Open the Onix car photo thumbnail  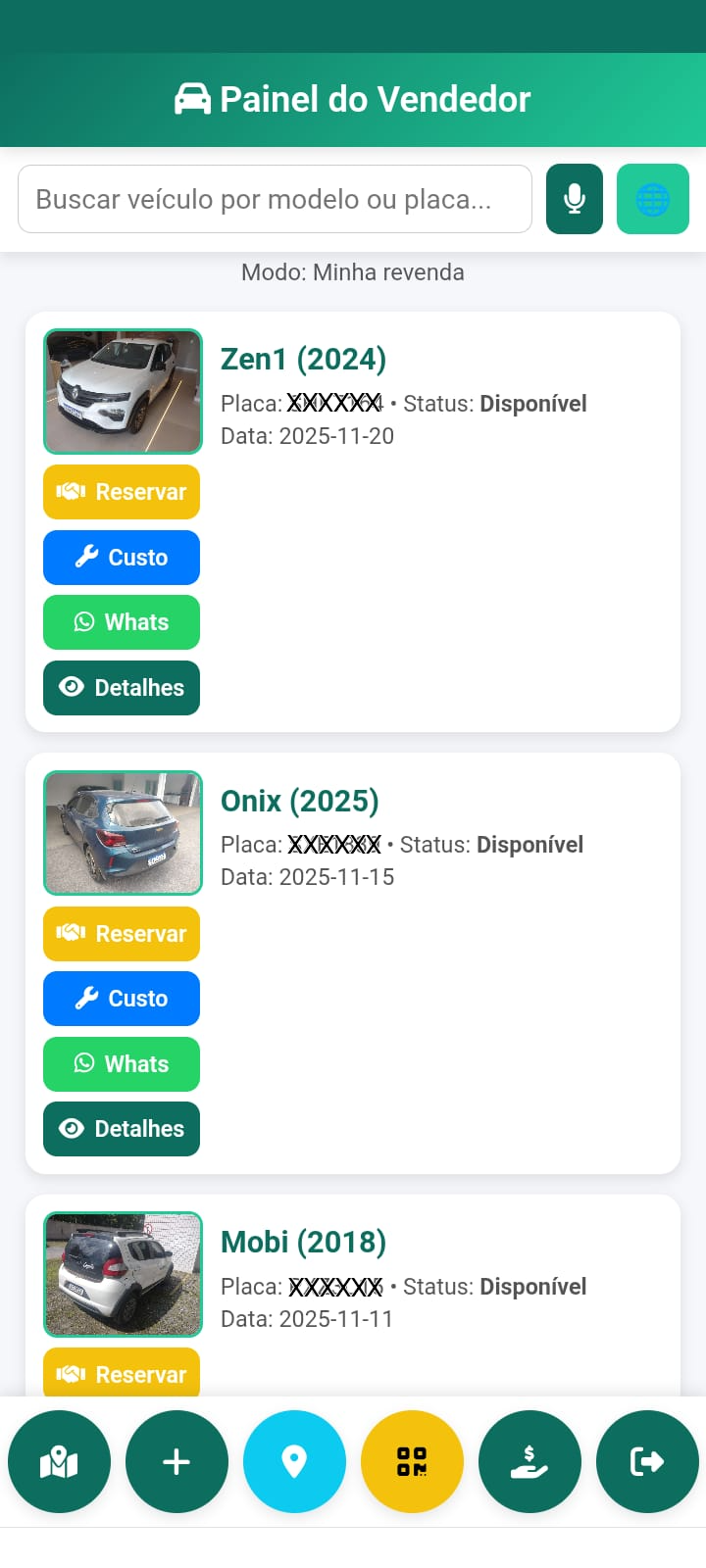click(x=122, y=832)
